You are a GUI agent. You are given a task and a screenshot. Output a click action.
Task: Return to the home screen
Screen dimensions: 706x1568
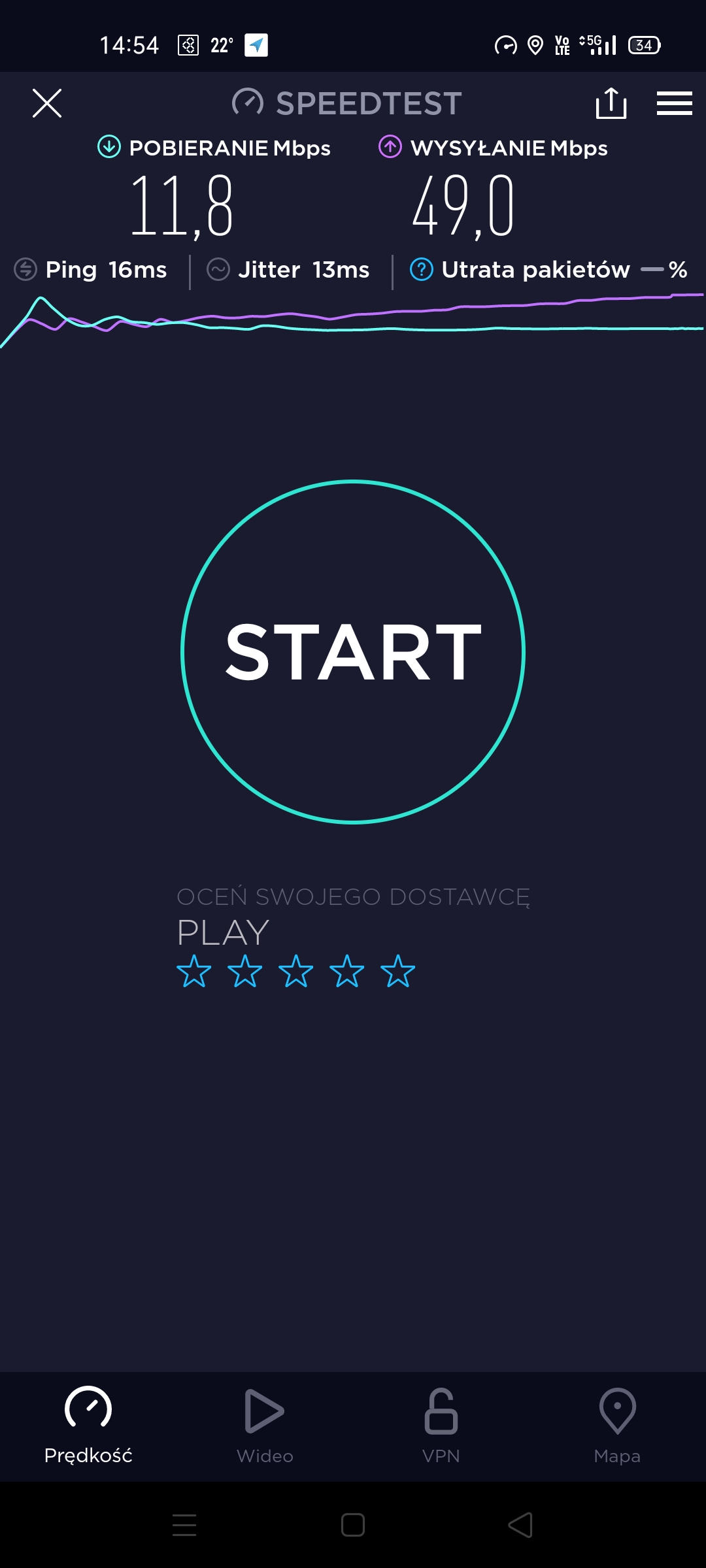point(353,1525)
